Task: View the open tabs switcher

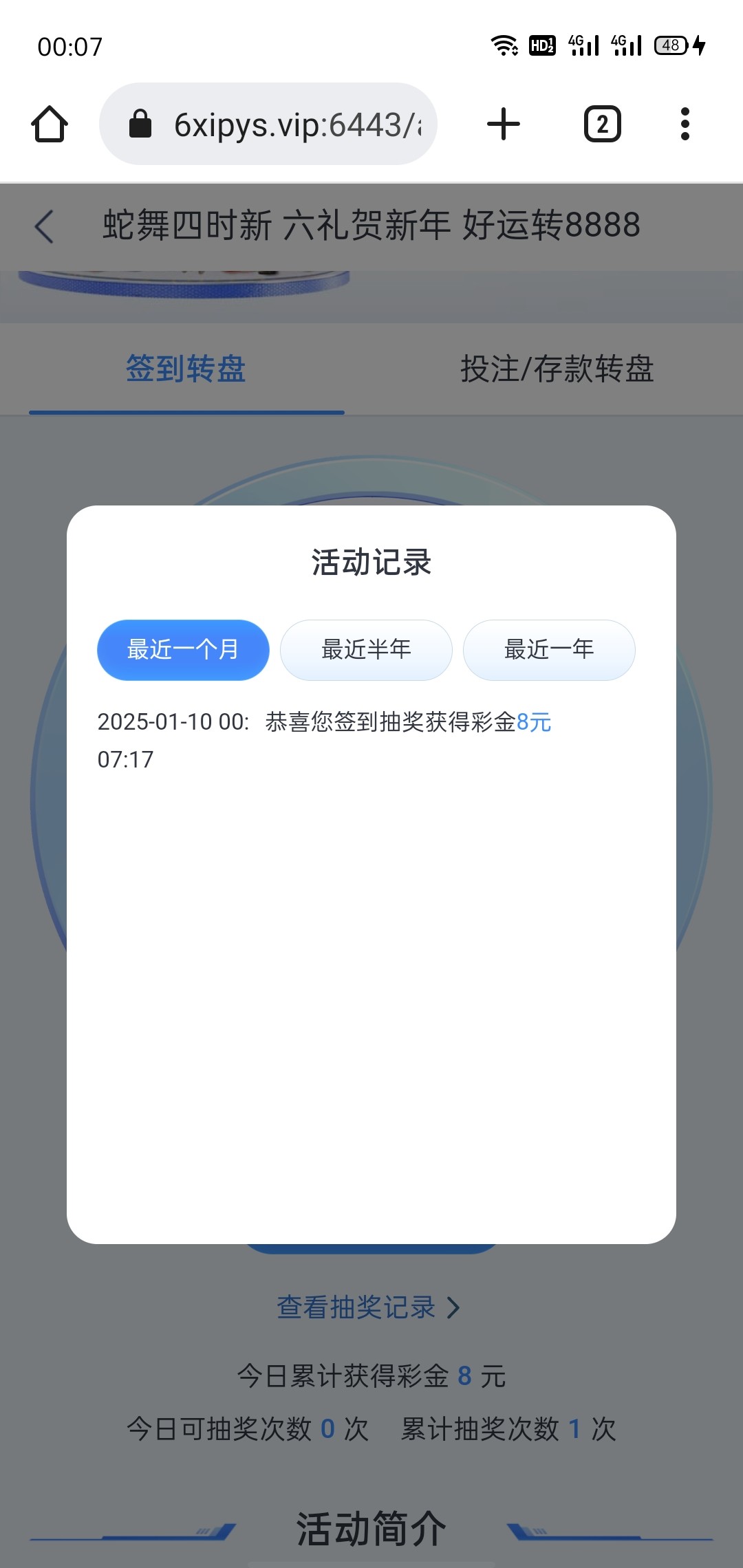Action: coord(602,124)
